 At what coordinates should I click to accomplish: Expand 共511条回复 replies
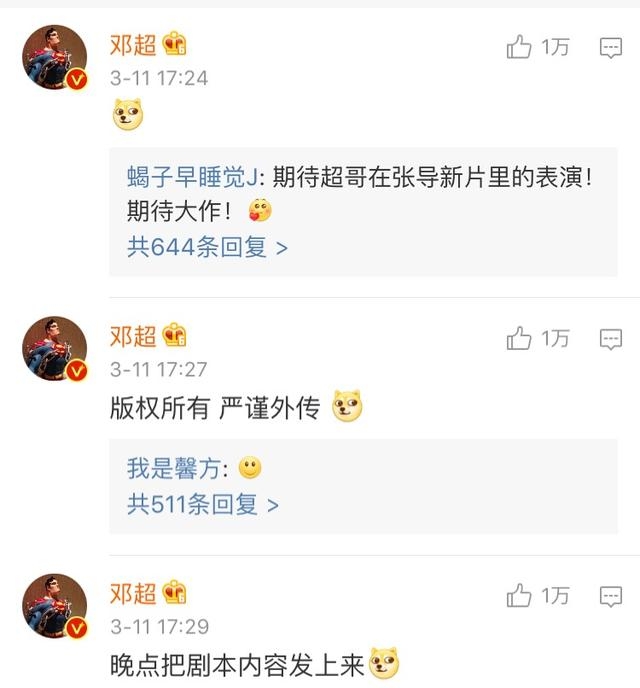coord(203,504)
